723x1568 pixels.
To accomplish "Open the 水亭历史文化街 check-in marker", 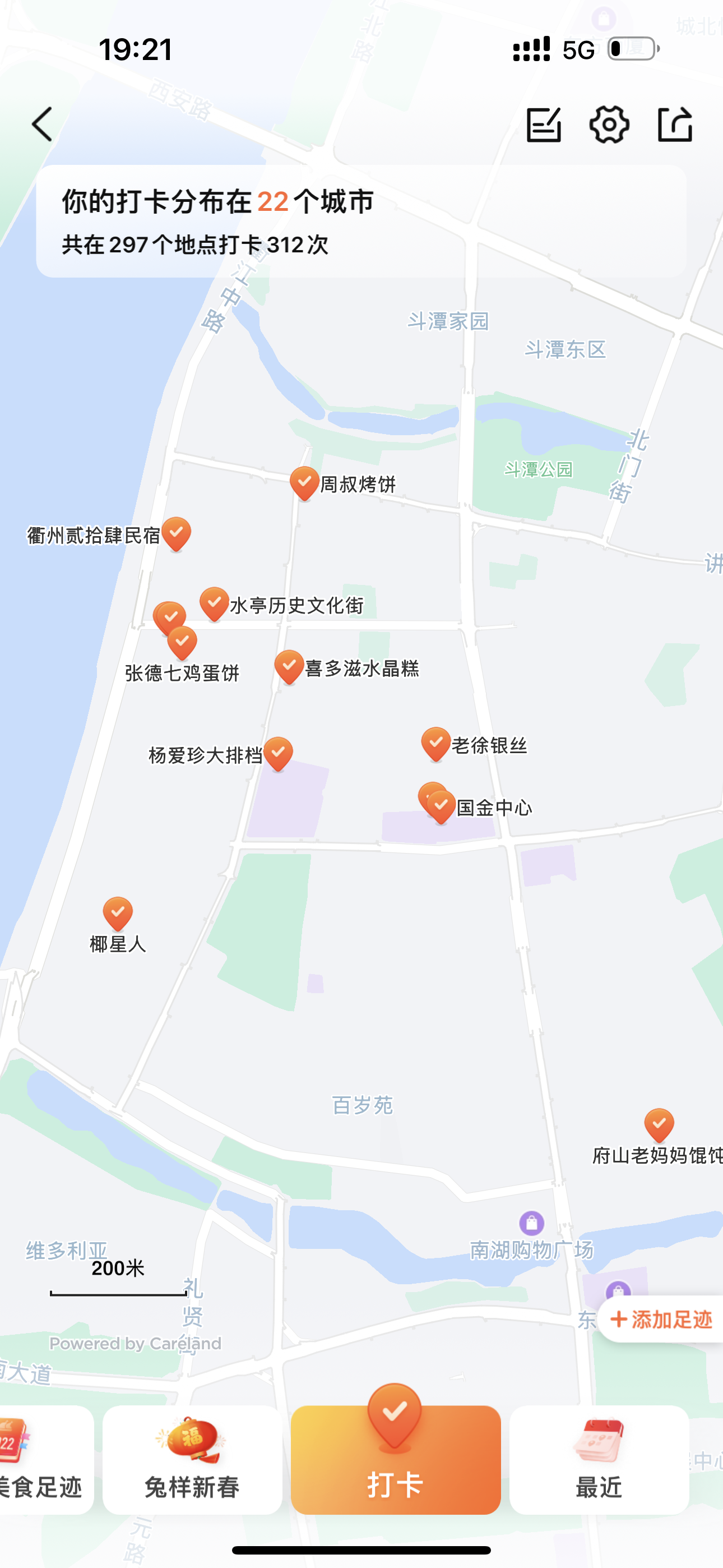I will click(214, 605).
